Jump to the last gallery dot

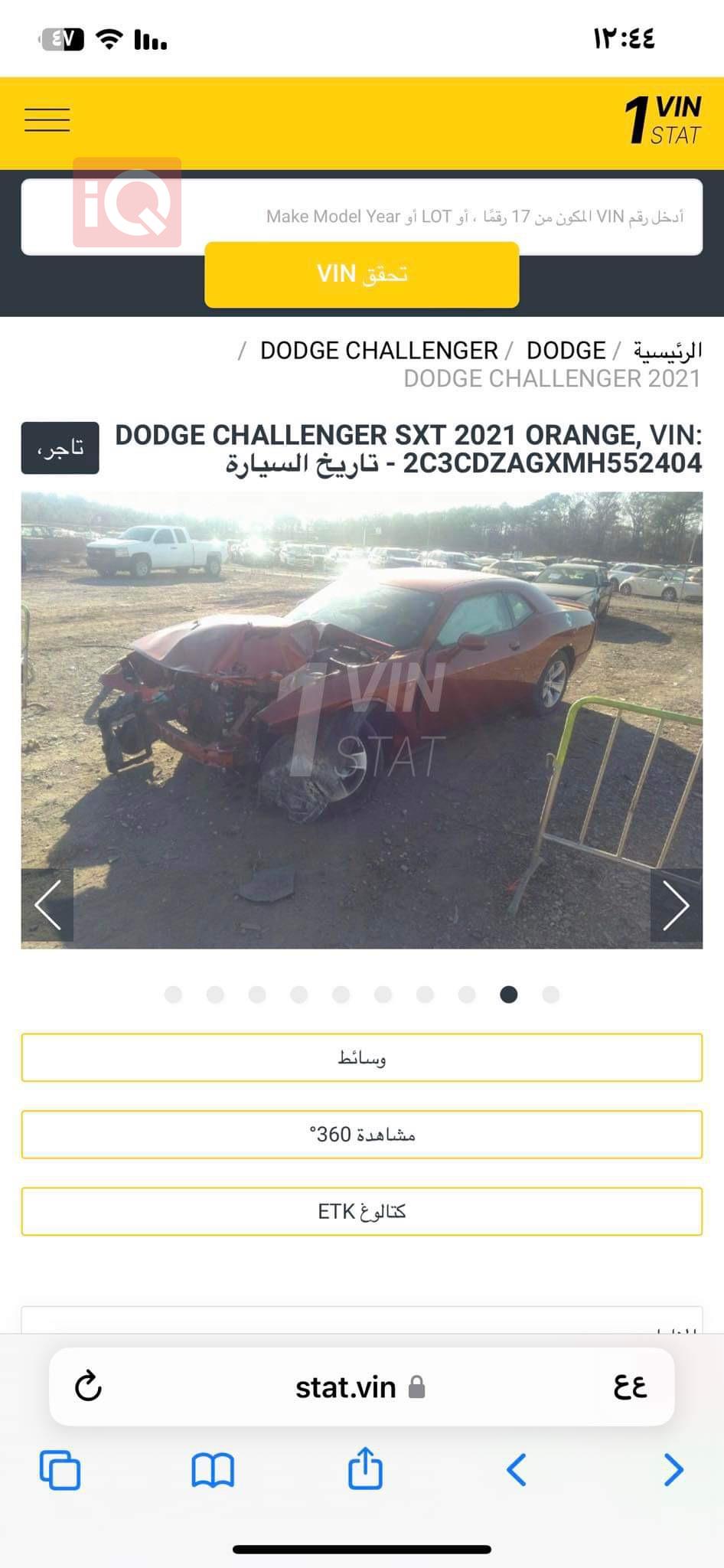(550, 995)
